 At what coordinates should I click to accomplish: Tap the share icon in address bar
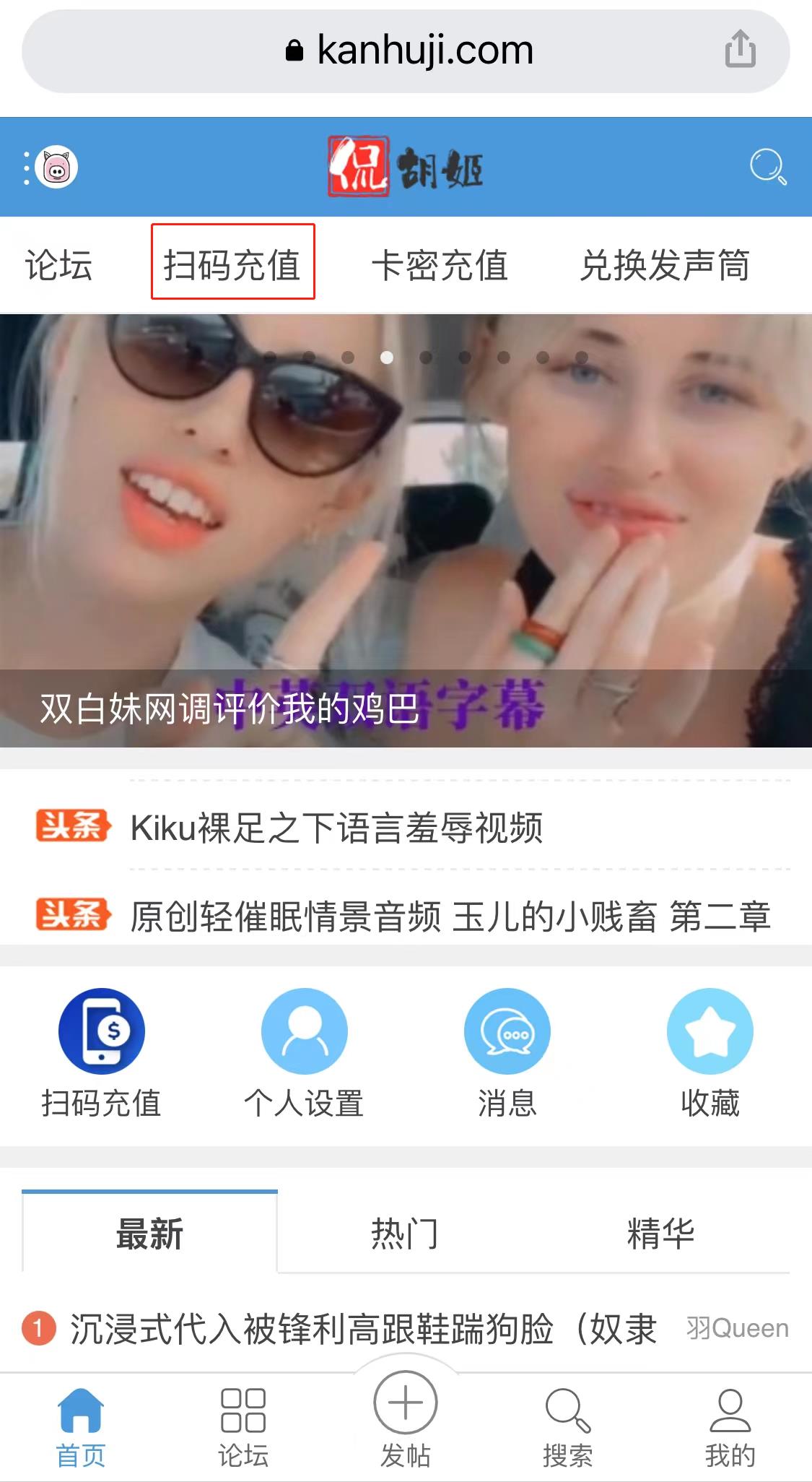coord(740,49)
